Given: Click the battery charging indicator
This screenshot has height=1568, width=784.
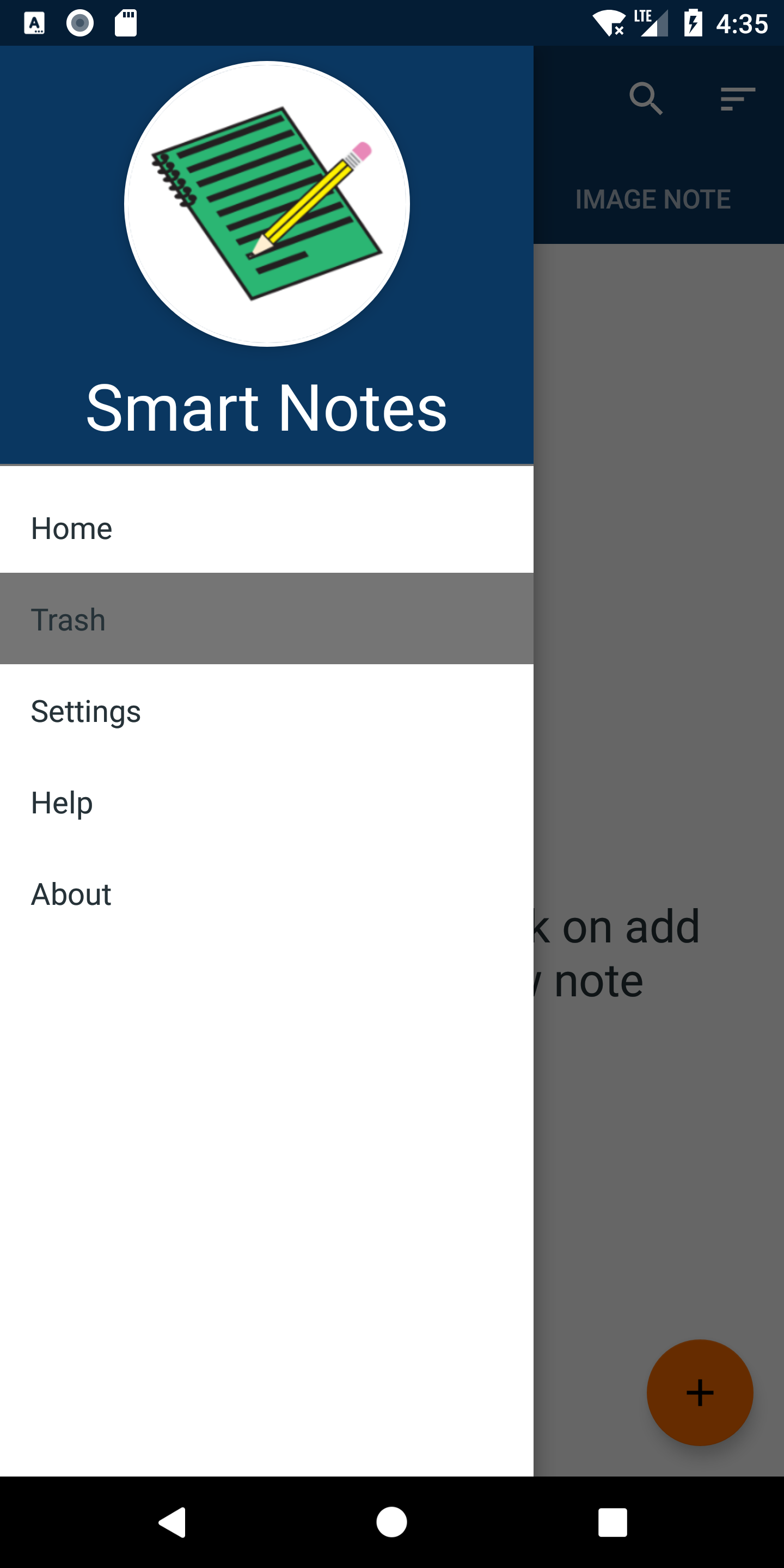Looking at the screenshot, I should (x=693, y=23).
